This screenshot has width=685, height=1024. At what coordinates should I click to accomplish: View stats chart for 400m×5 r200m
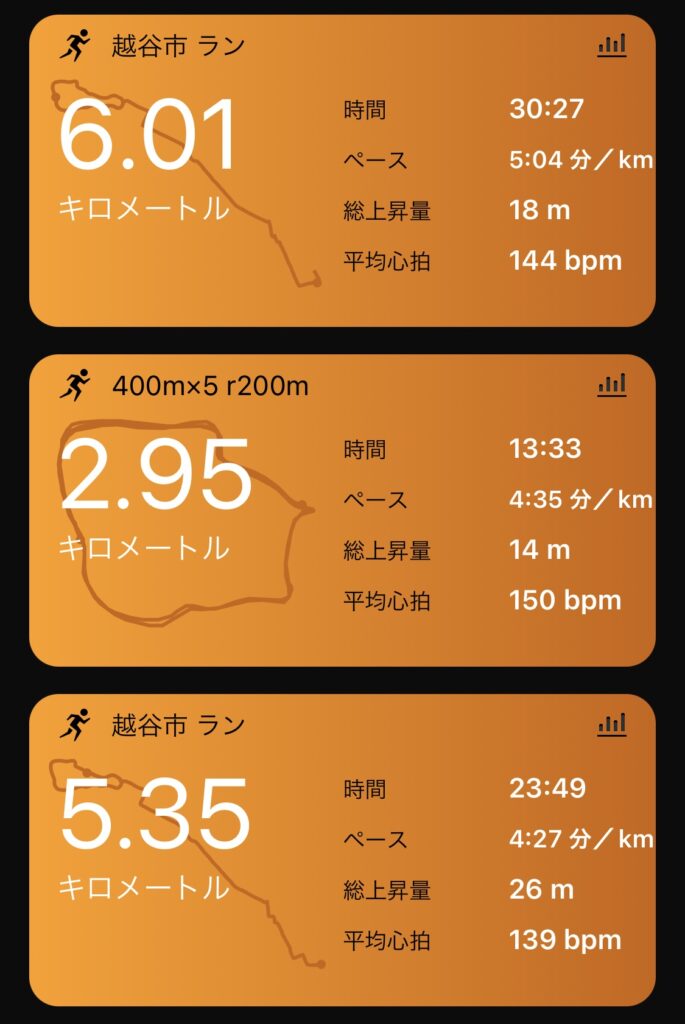[611, 385]
